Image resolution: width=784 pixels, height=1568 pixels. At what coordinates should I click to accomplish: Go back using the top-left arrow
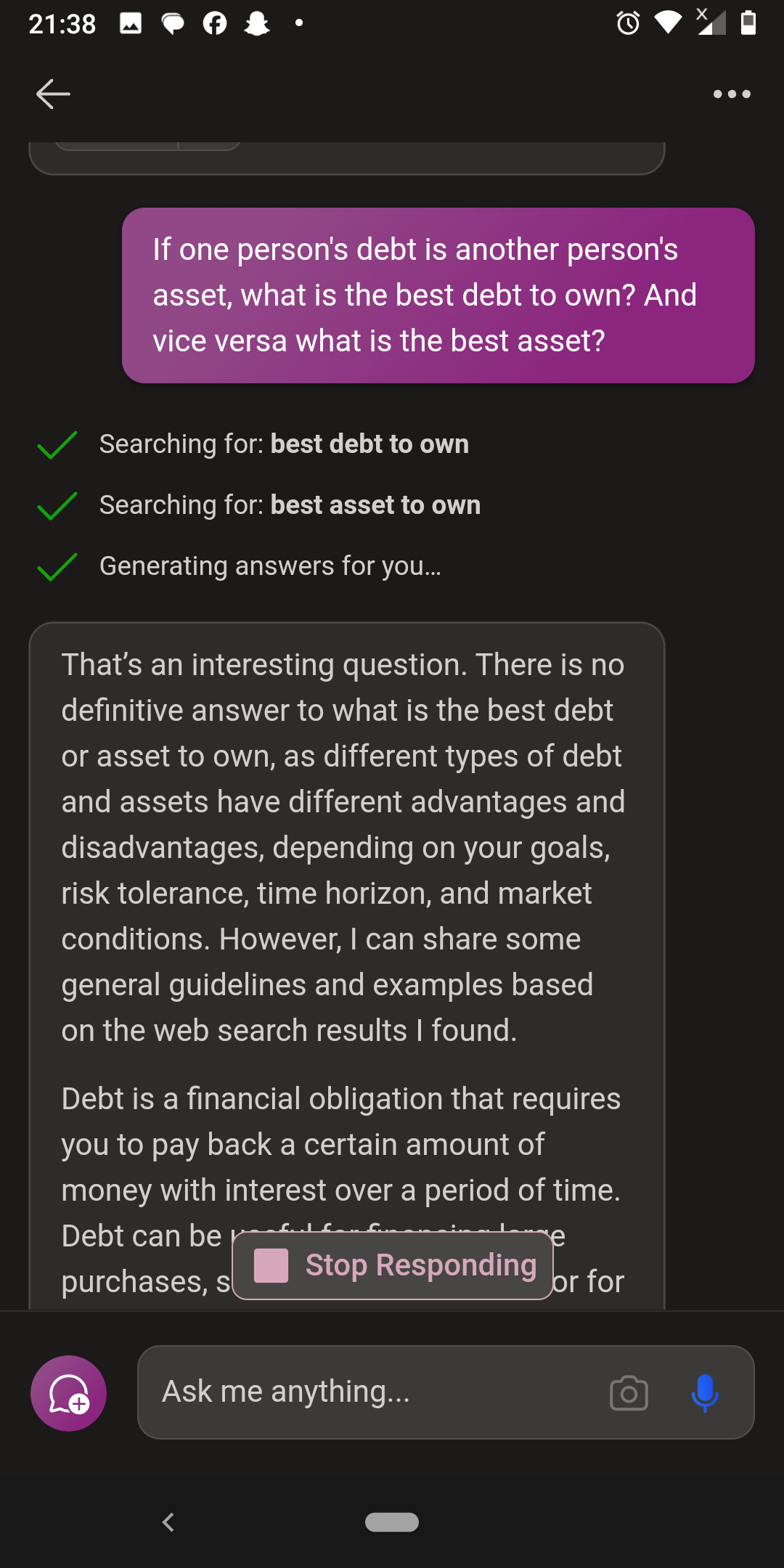tap(53, 94)
